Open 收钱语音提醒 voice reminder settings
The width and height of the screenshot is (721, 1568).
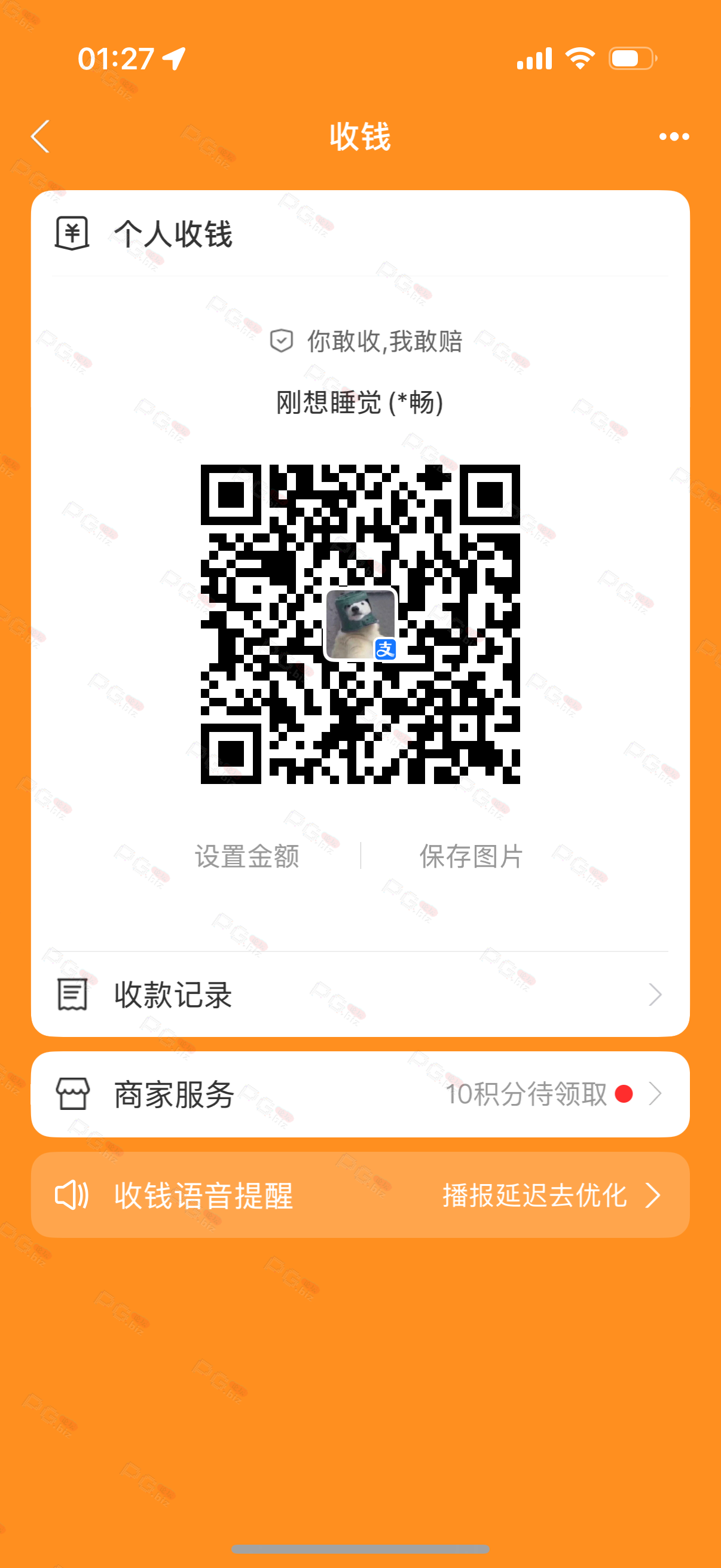click(360, 1194)
